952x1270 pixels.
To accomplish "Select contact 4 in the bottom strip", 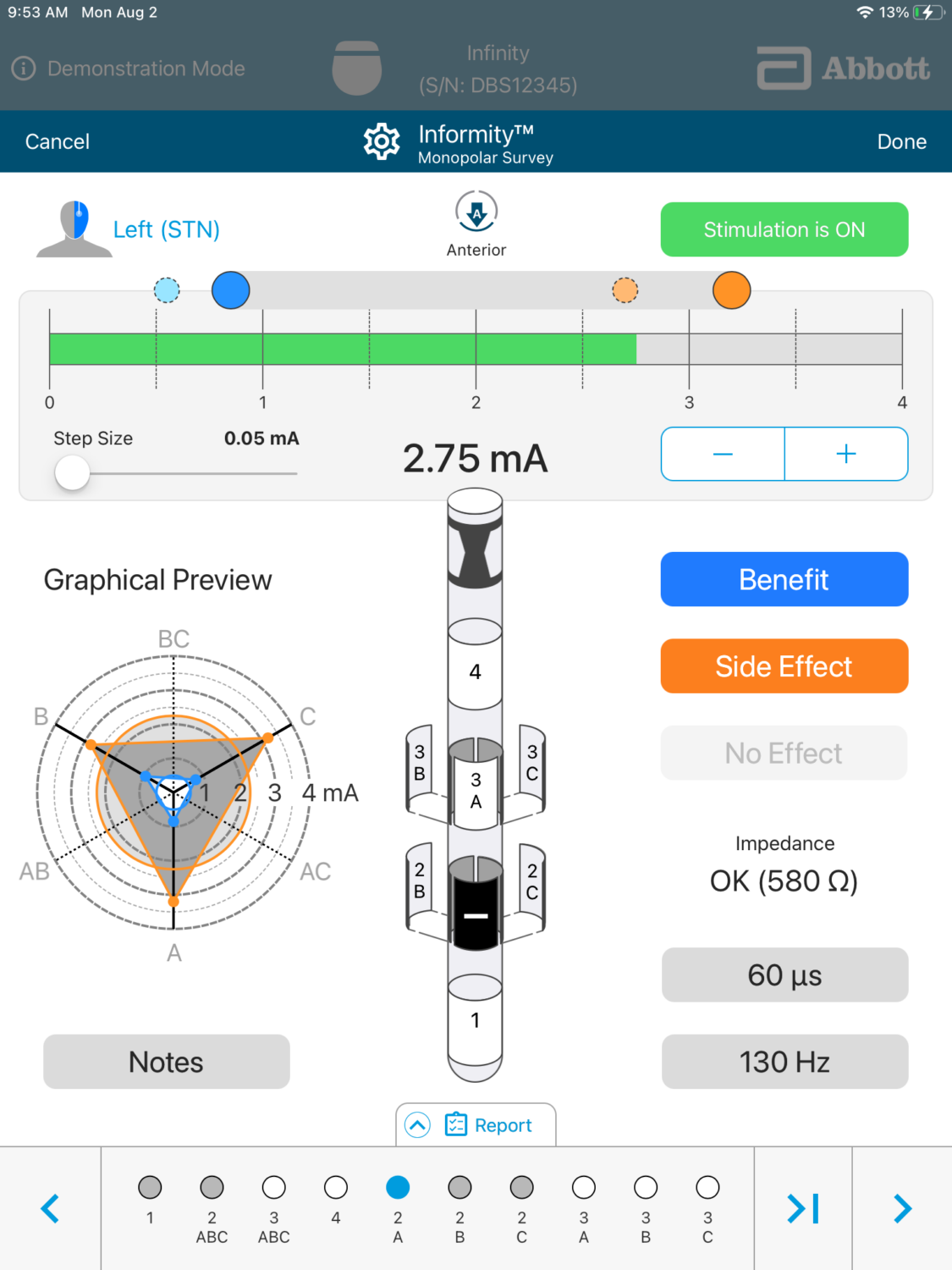I will tap(336, 1188).
